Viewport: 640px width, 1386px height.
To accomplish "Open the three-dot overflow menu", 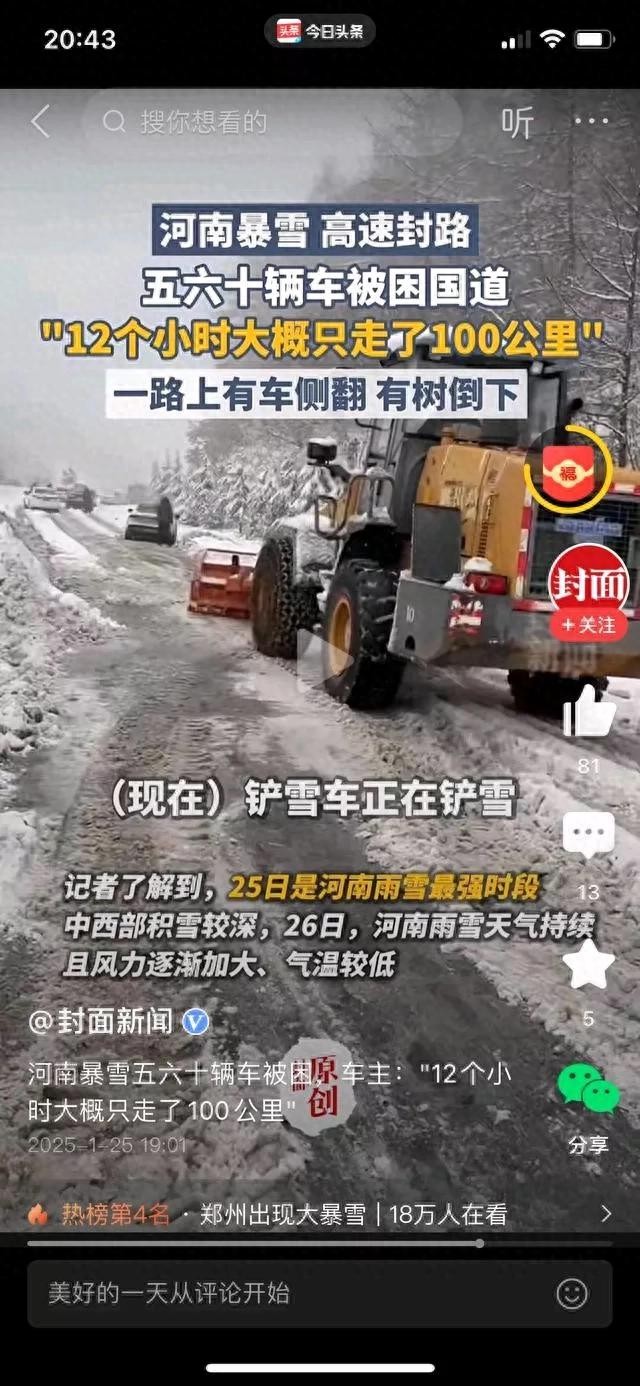I will point(591,122).
